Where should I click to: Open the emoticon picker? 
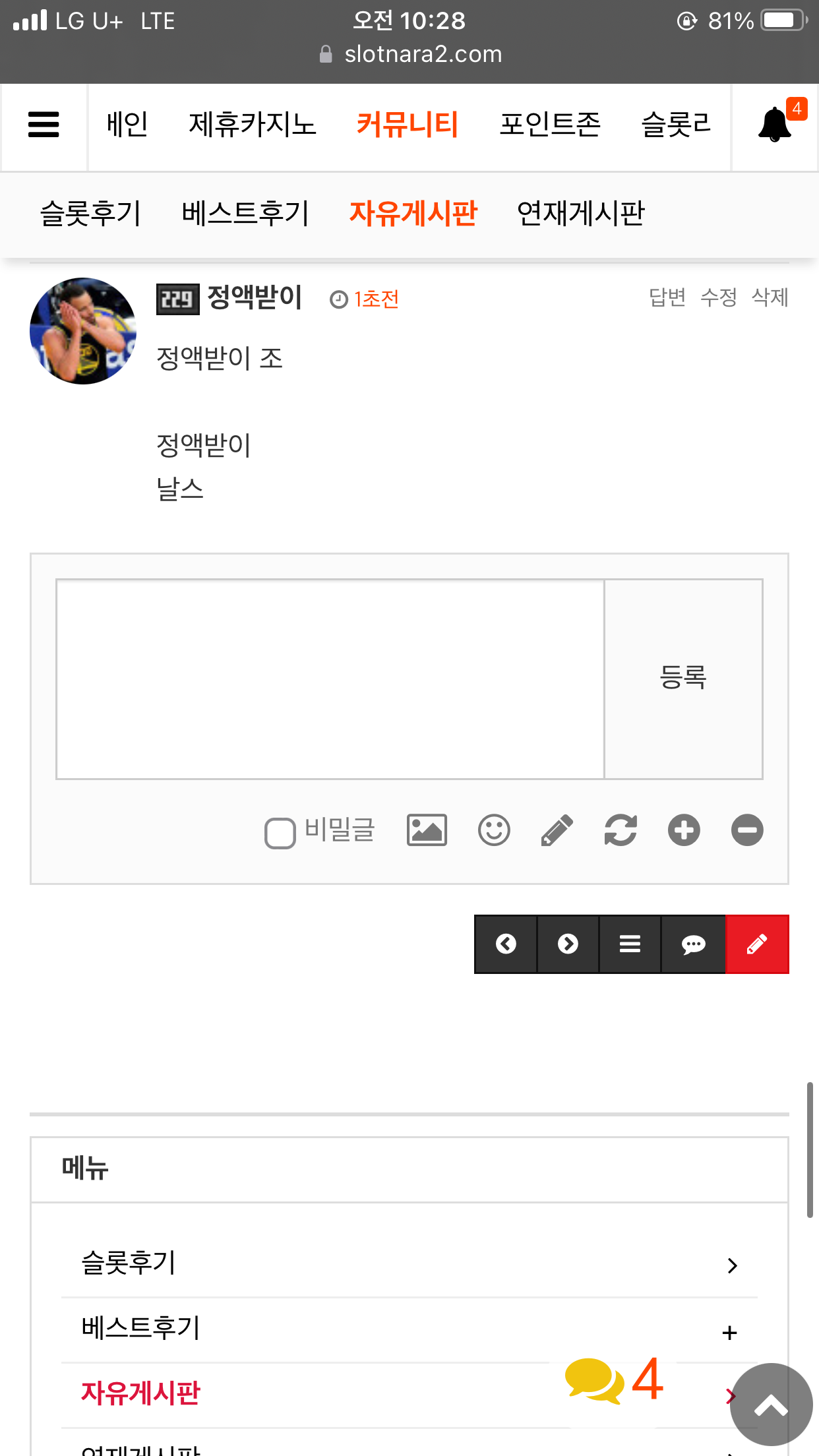click(494, 830)
